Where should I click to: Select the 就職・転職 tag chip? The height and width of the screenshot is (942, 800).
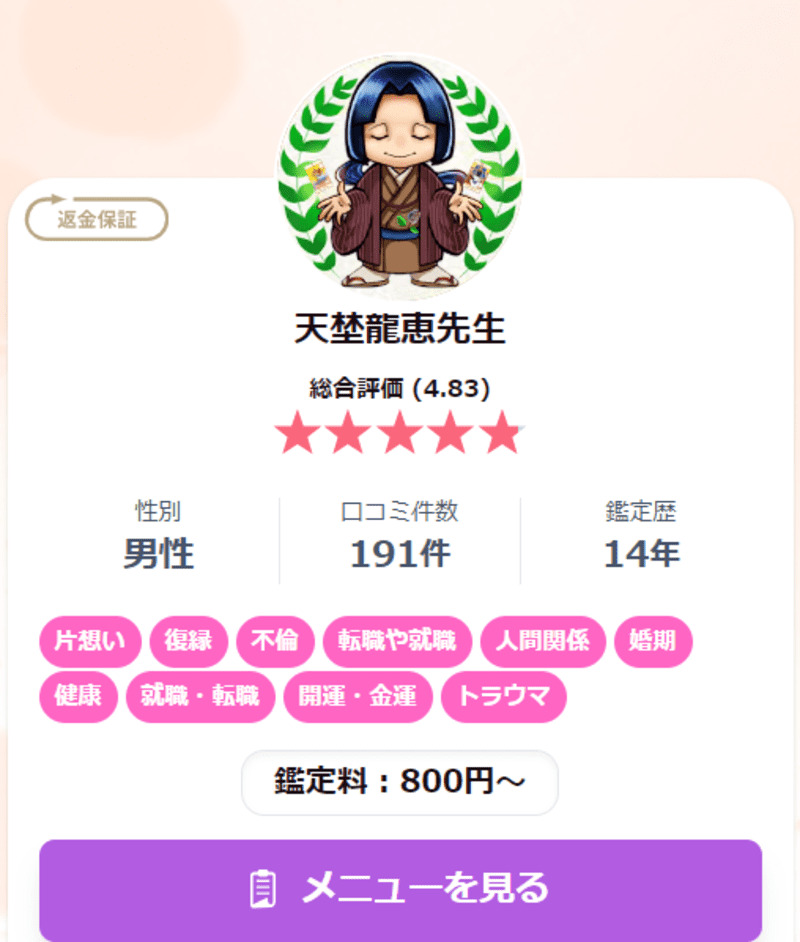[x=200, y=696]
